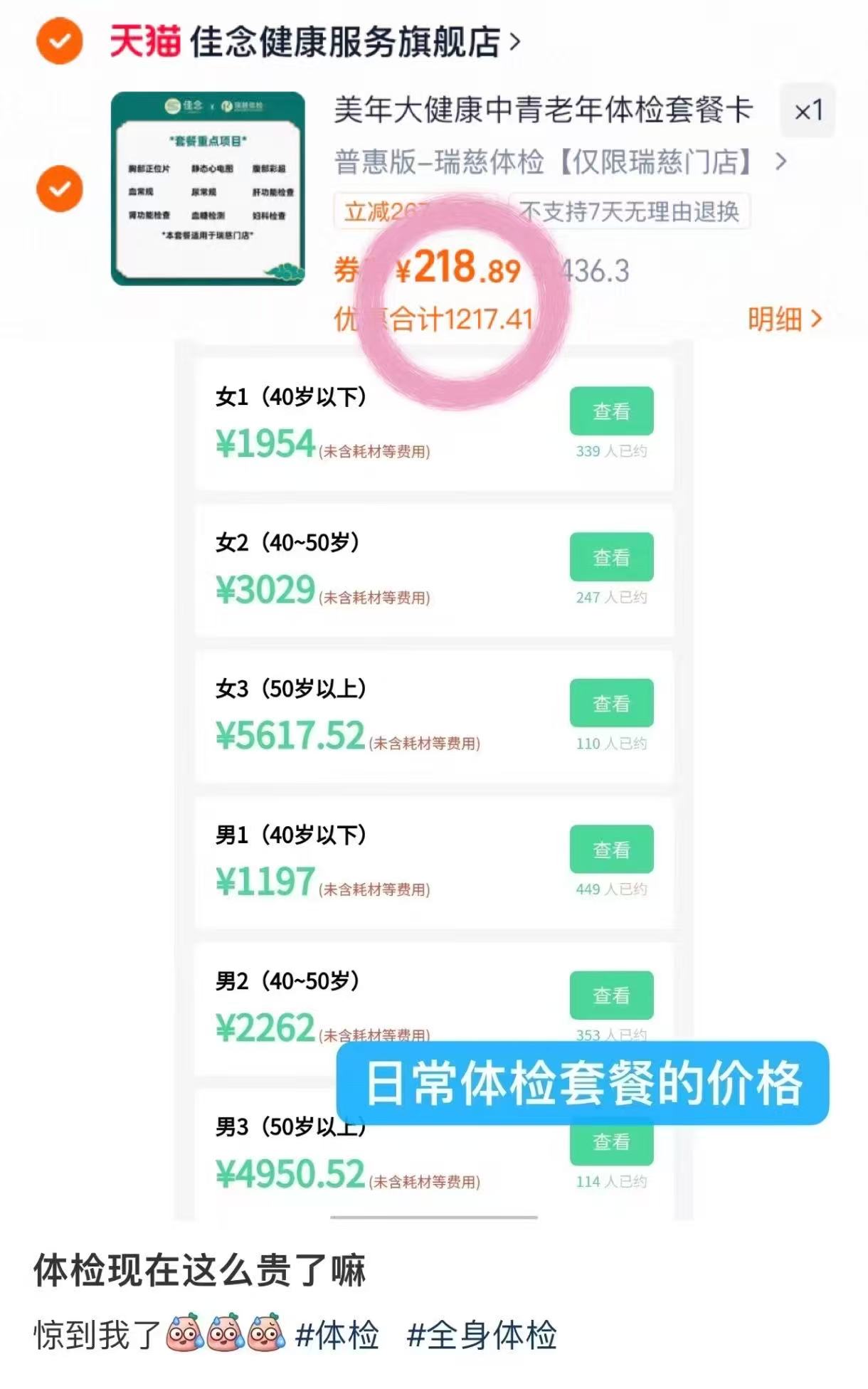Click 查看 for 女2（40~50岁）package

613,558
